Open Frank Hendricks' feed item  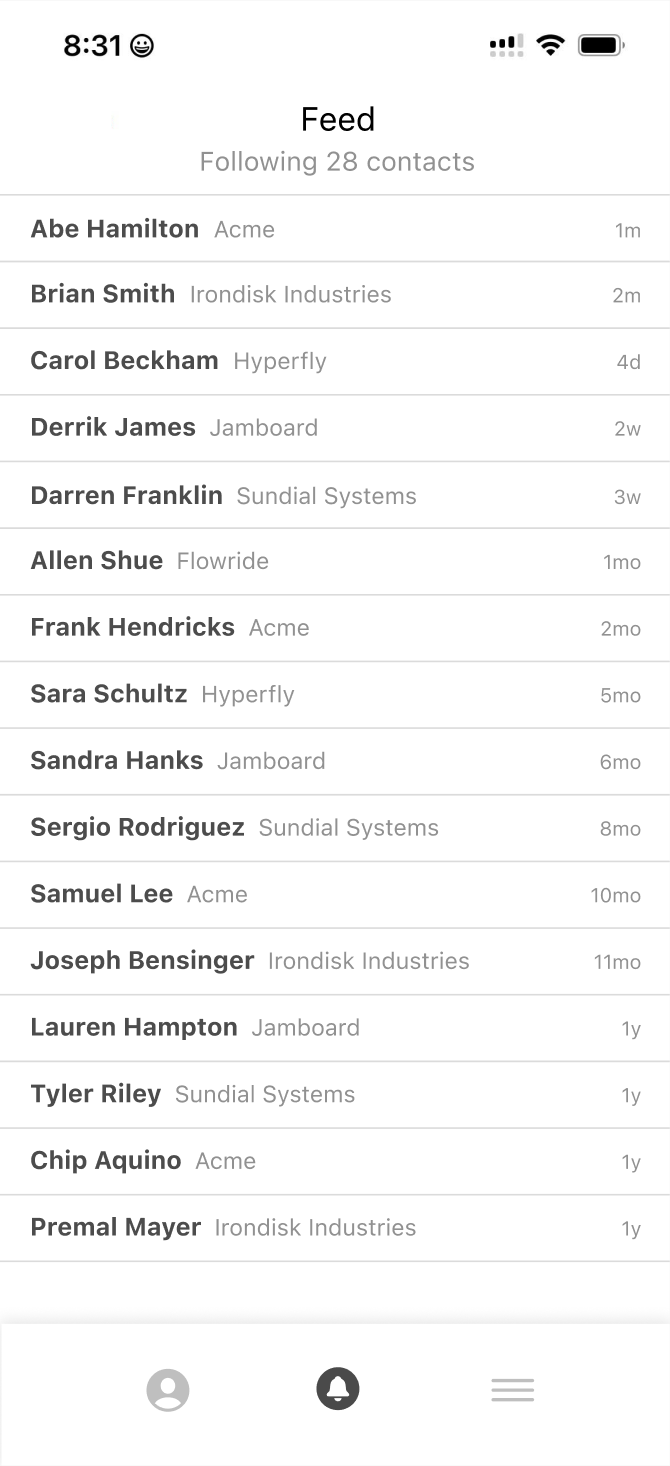(334, 628)
